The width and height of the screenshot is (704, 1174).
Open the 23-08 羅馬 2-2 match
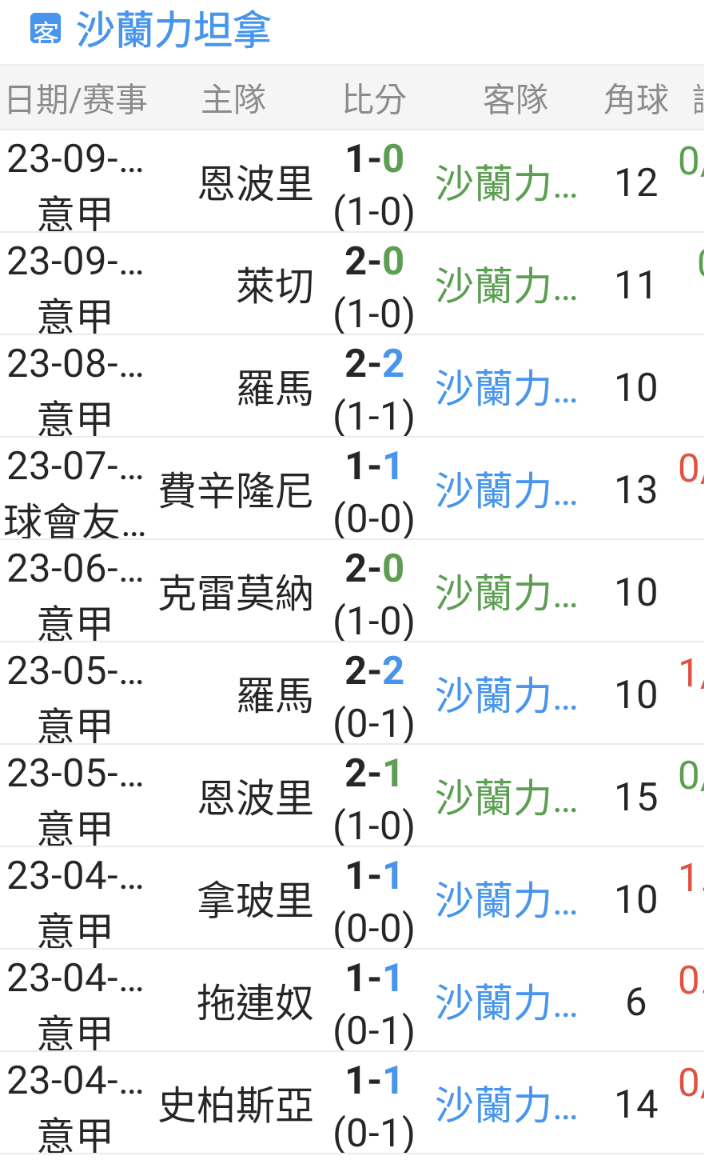pos(352,388)
